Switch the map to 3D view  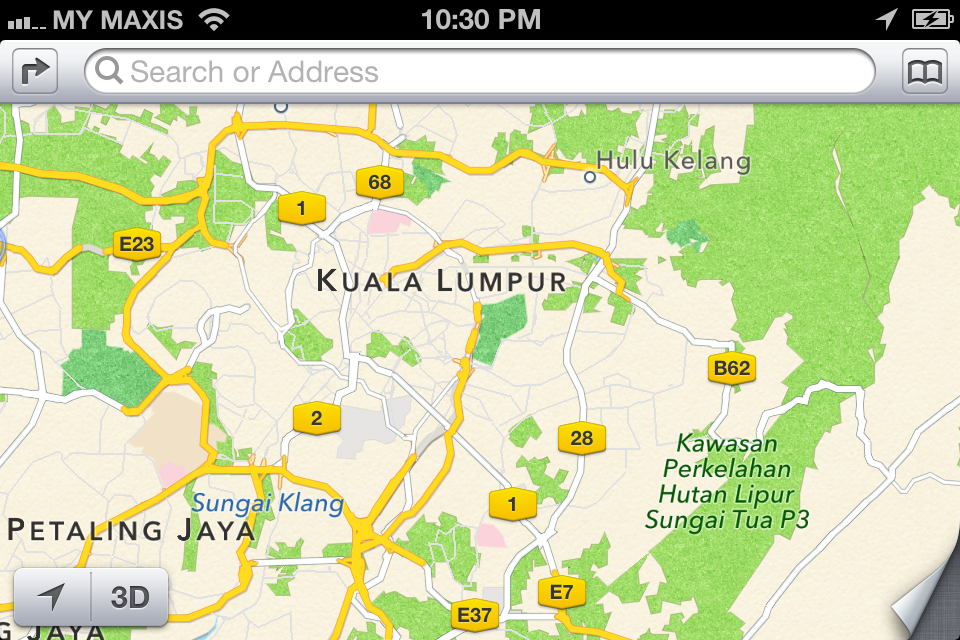130,598
